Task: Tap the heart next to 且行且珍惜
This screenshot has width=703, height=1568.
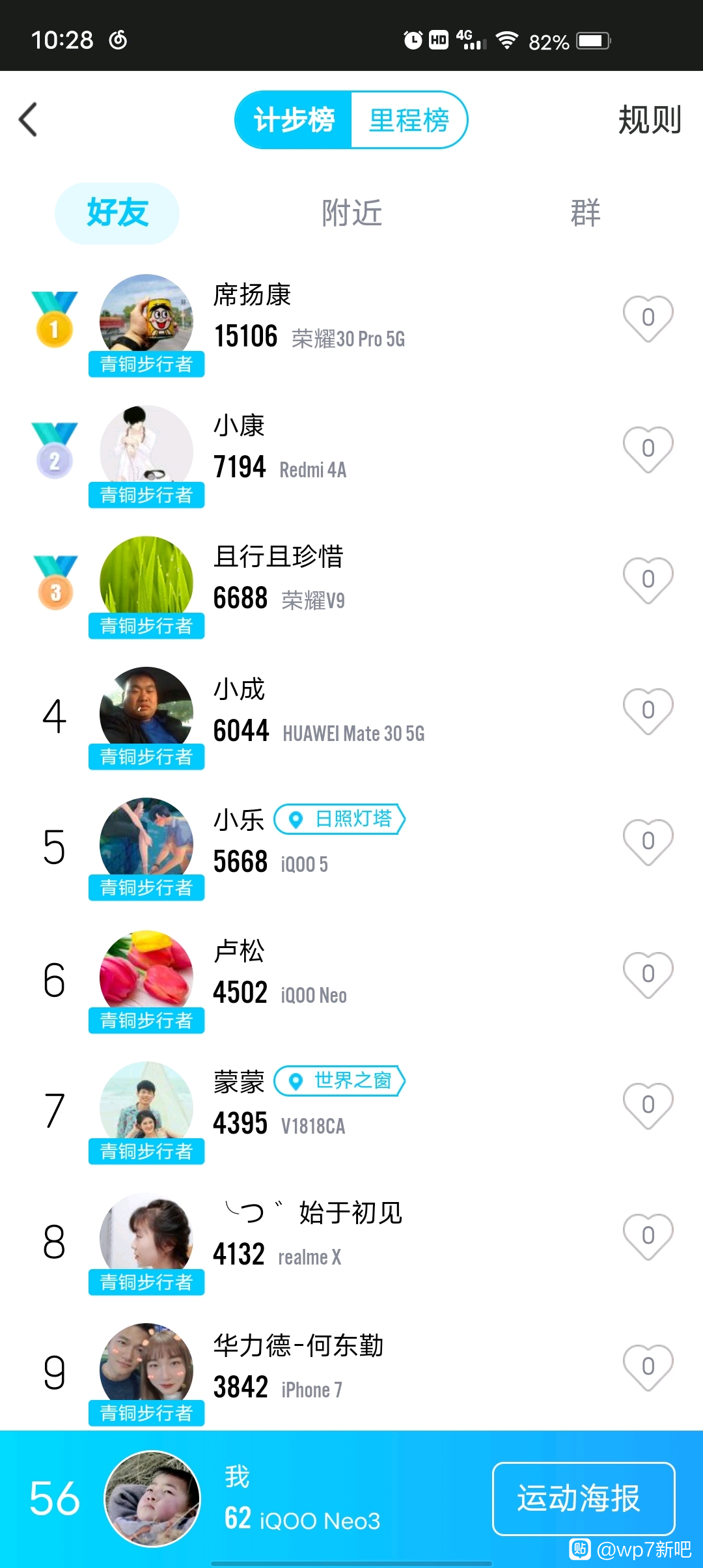Action: click(x=648, y=580)
